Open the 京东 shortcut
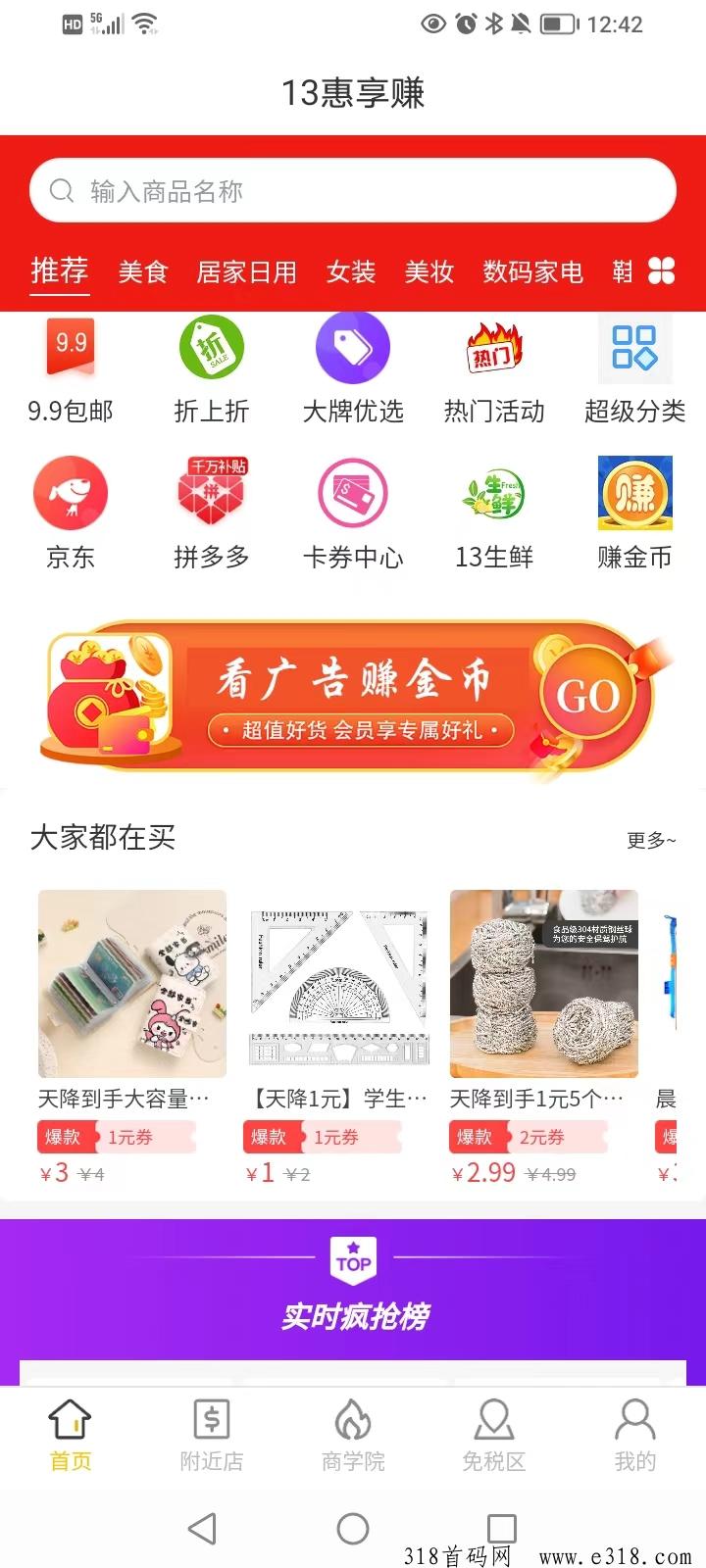Screen dimensions: 706x1568 pos(71,514)
